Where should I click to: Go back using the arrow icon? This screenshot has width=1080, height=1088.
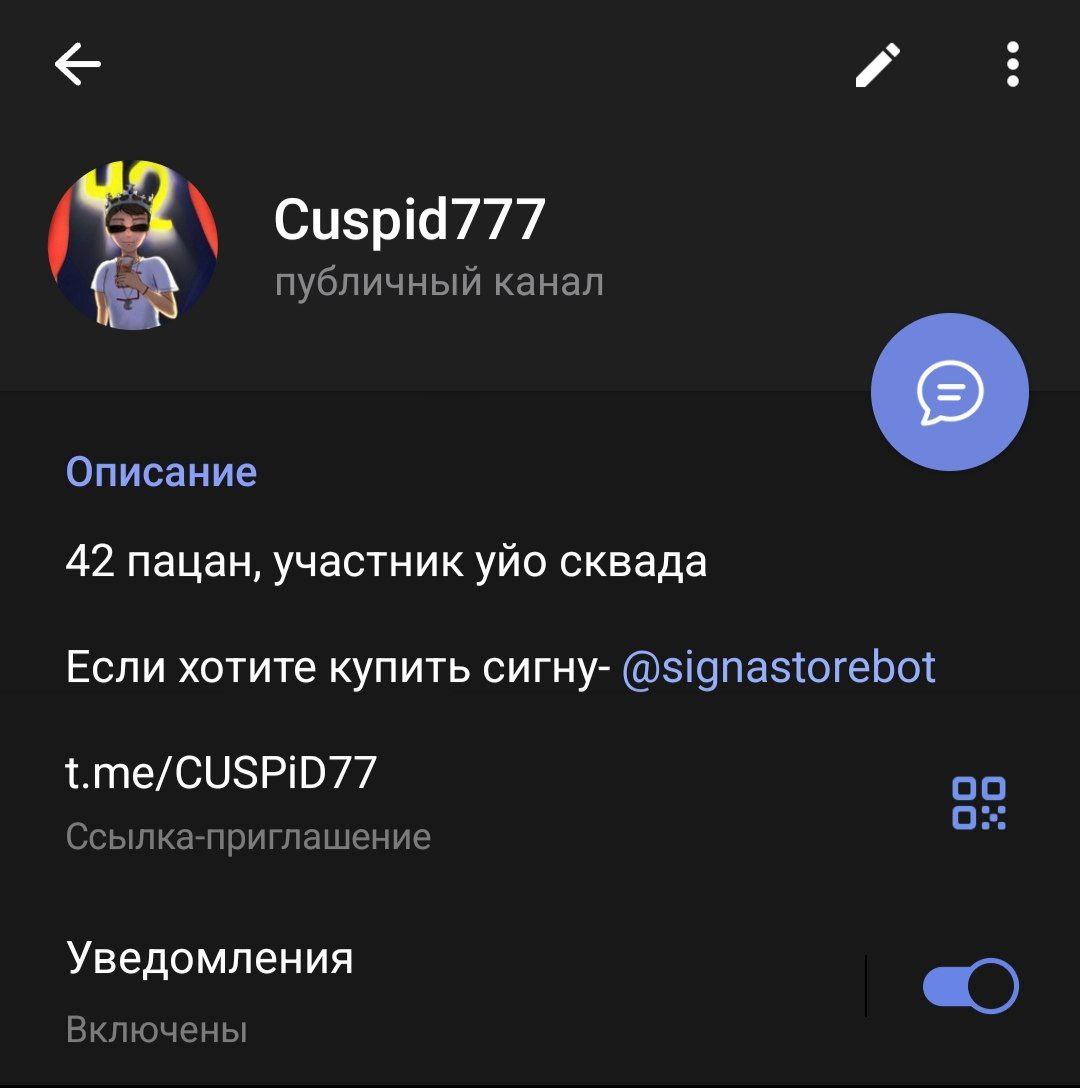[78, 66]
